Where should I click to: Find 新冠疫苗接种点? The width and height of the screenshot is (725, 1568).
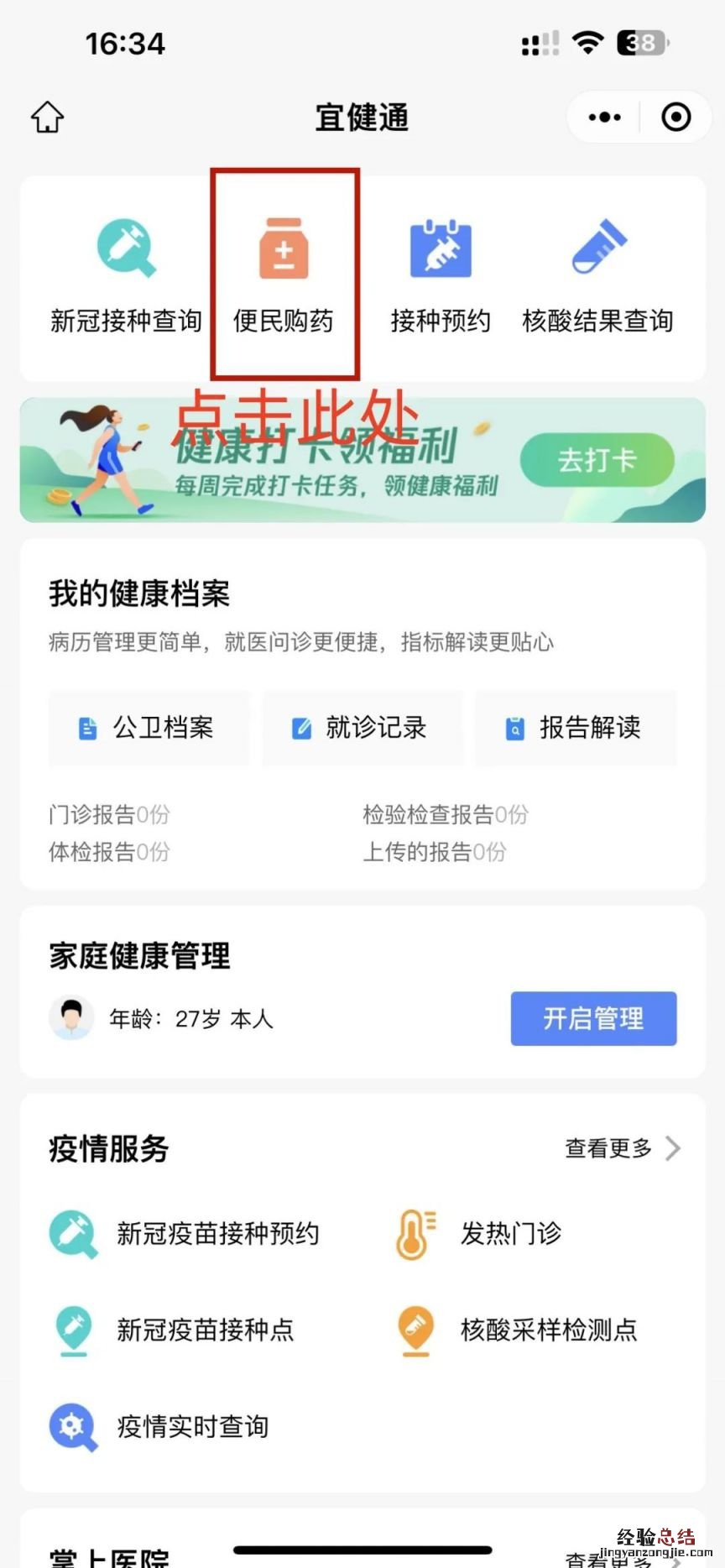coord(174,1330)
